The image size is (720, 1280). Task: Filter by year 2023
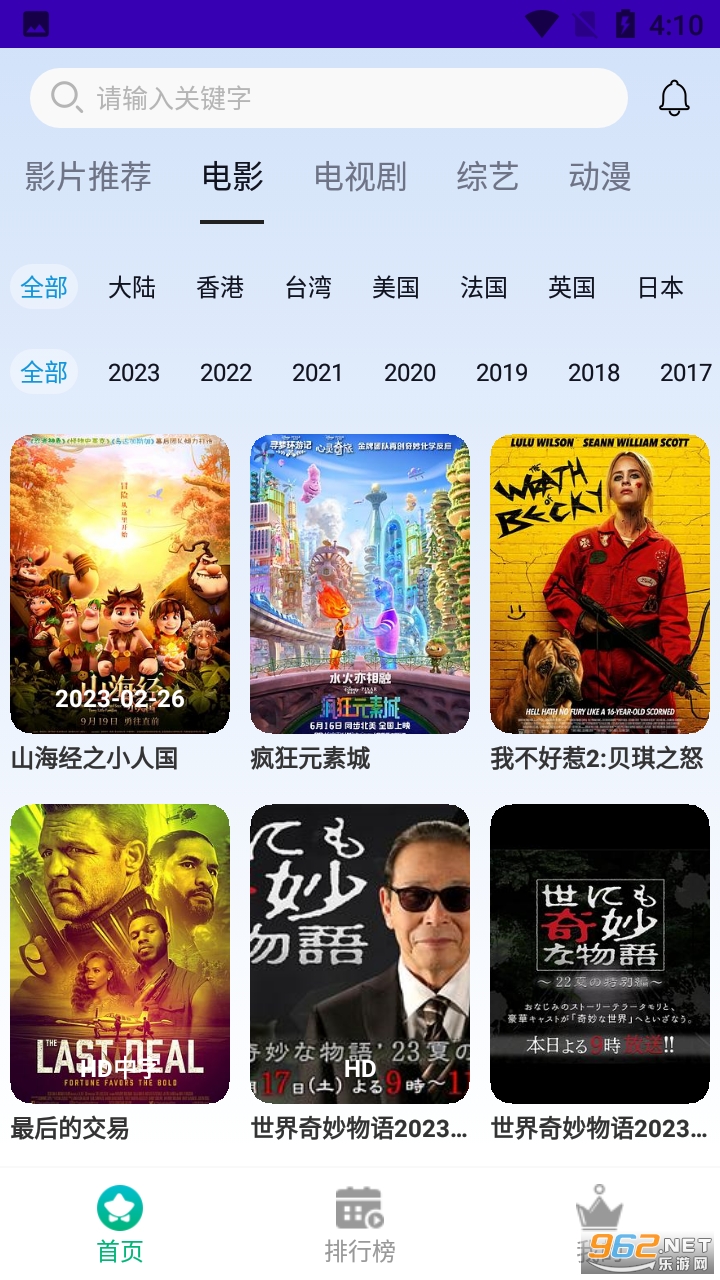(x=134, y=373)
